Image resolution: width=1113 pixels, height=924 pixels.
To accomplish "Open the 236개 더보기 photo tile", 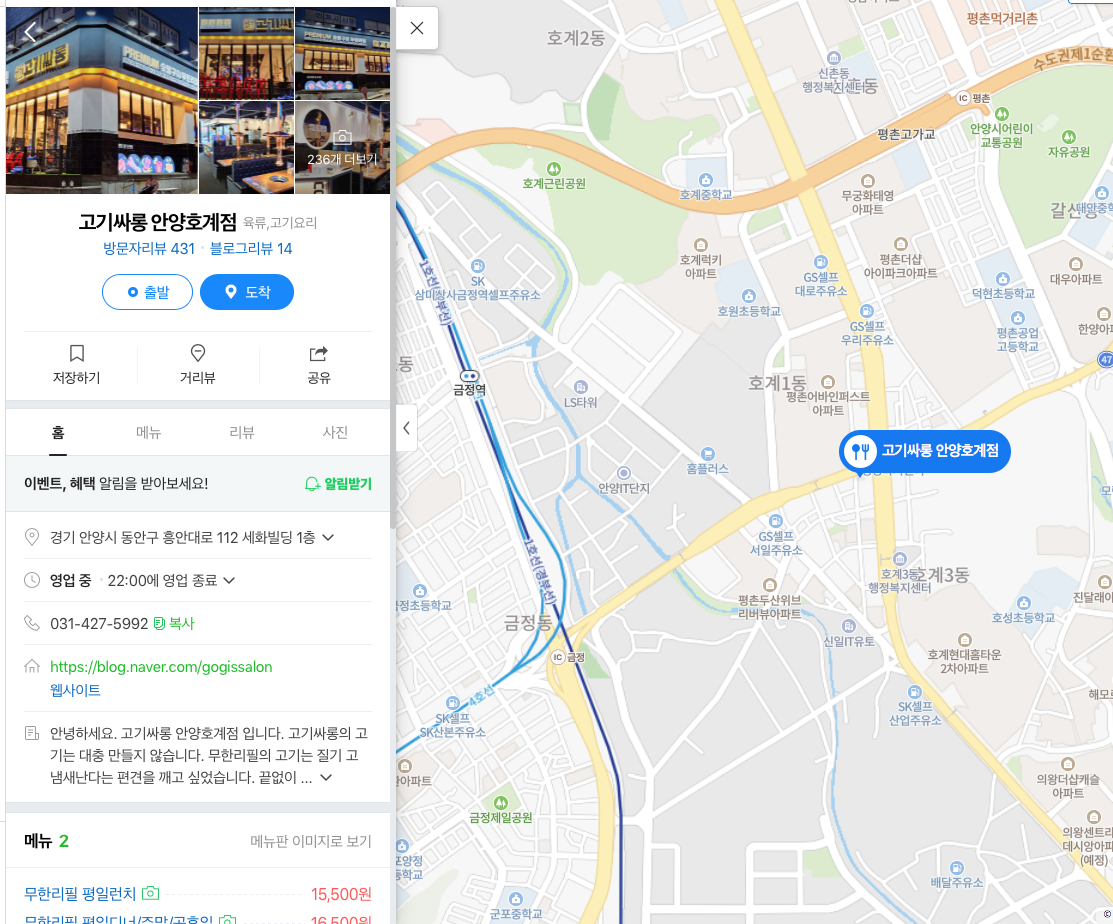I will point(342,147).
